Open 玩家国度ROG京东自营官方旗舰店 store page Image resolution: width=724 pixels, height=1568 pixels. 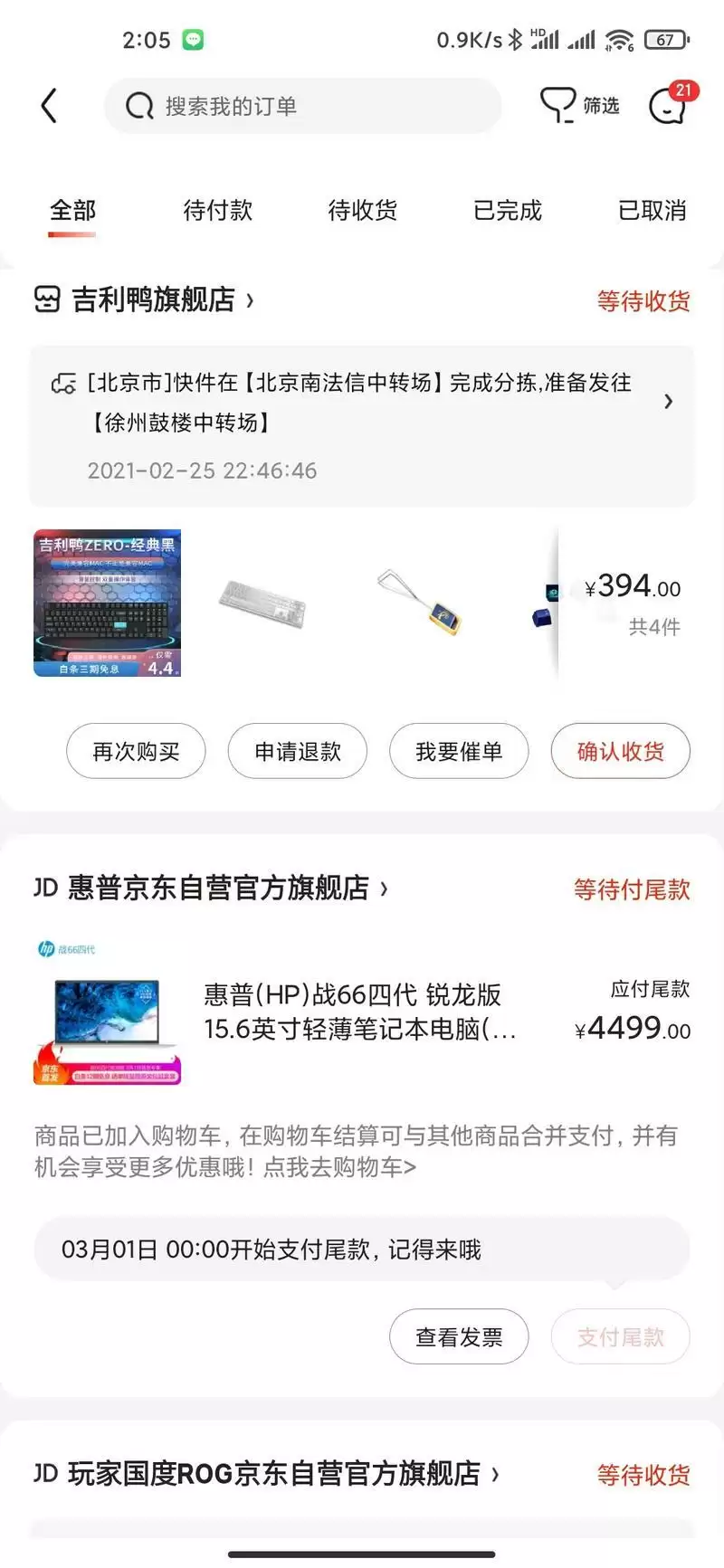coord(274,1474)
